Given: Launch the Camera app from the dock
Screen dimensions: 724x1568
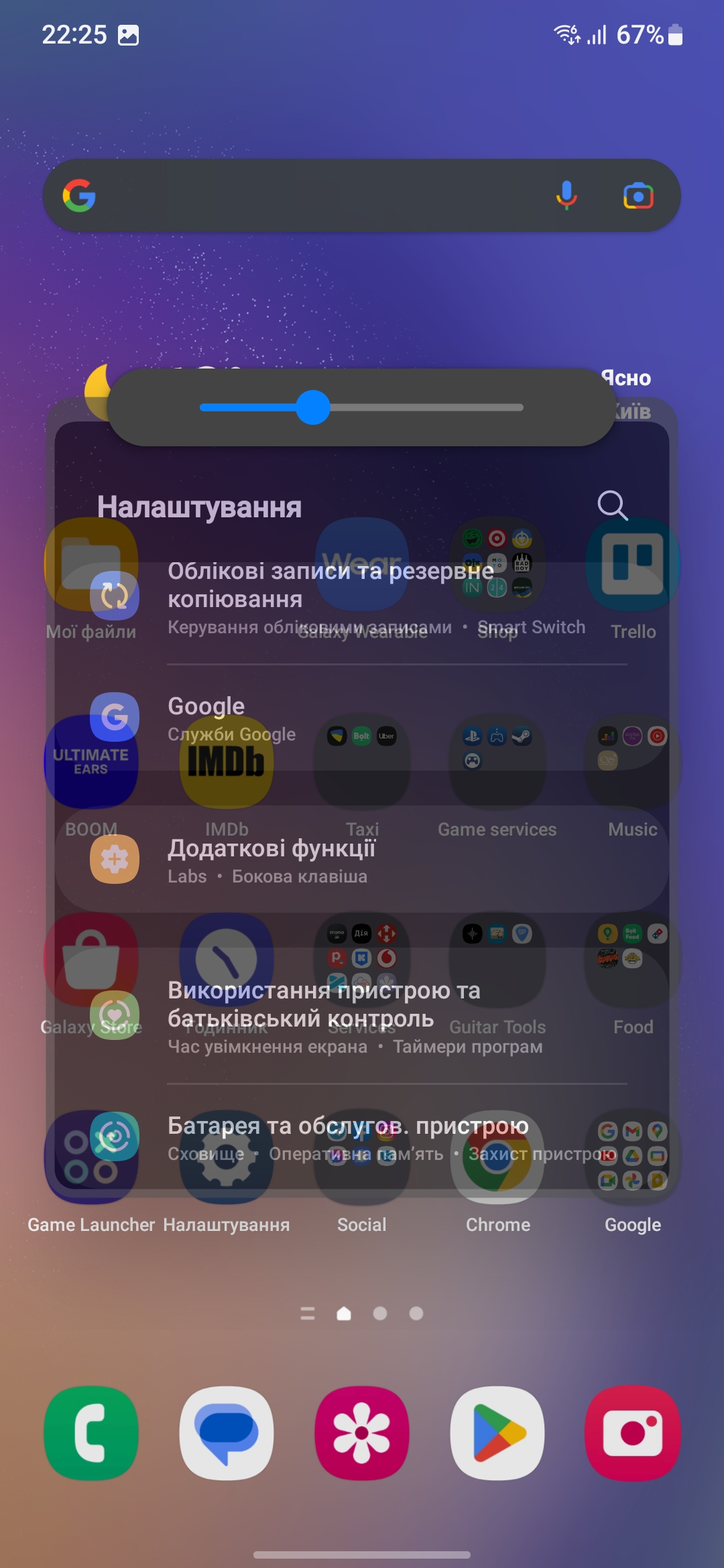Looking at the screenshot, I should coord(633,1433).
